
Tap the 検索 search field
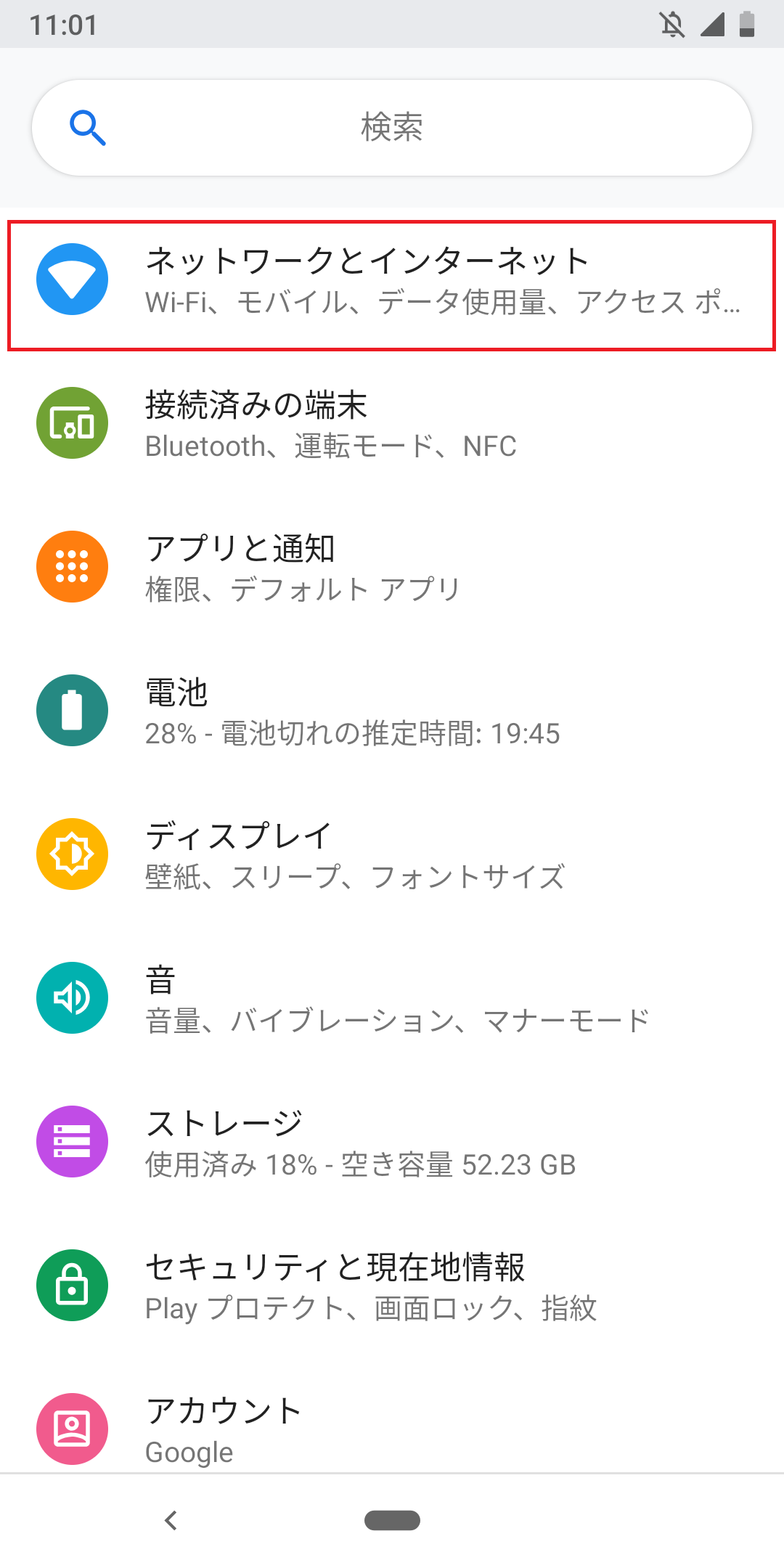pyautogui.click(x=392, y=127)
